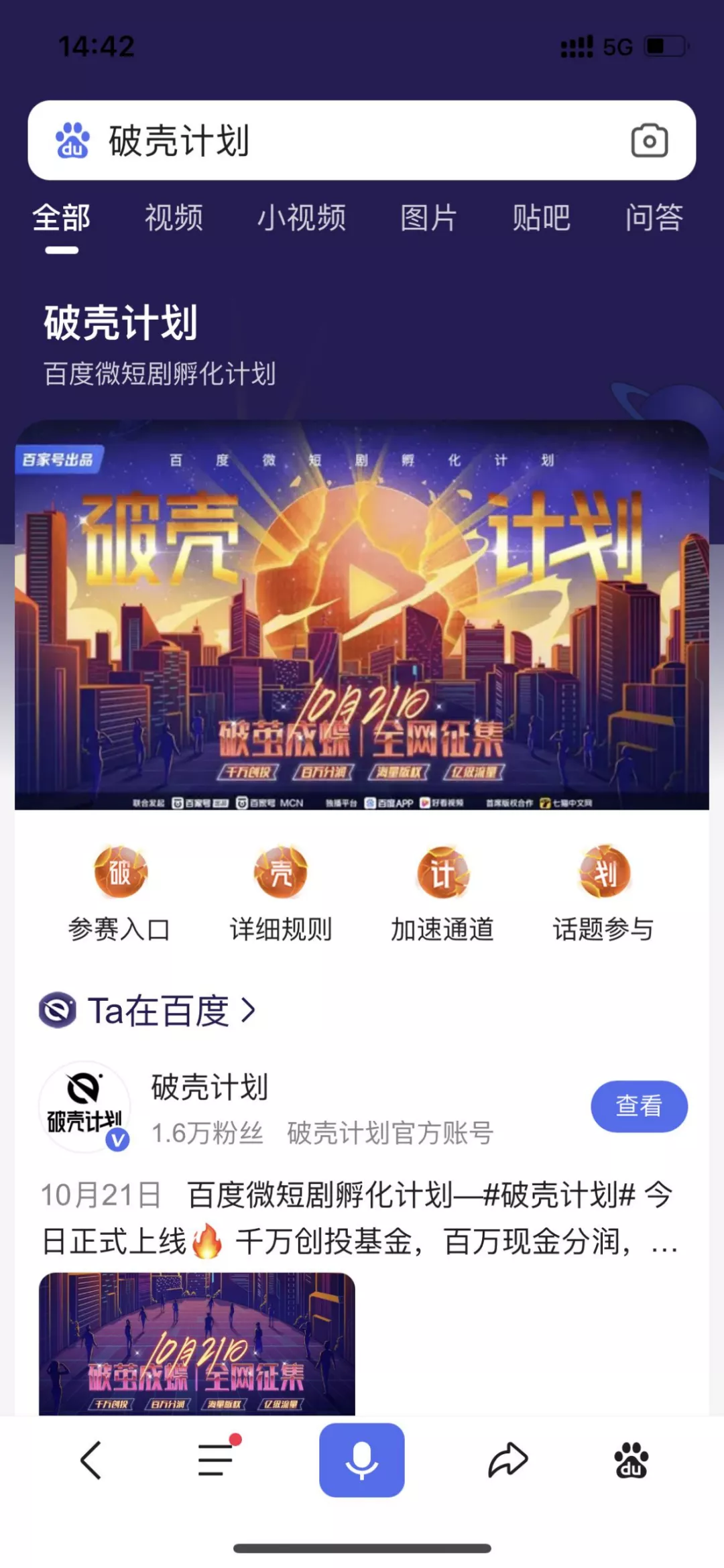724x1568 pixels.
Task: Open the 破壳计划 account name link
Action: tap(208, 1087)
